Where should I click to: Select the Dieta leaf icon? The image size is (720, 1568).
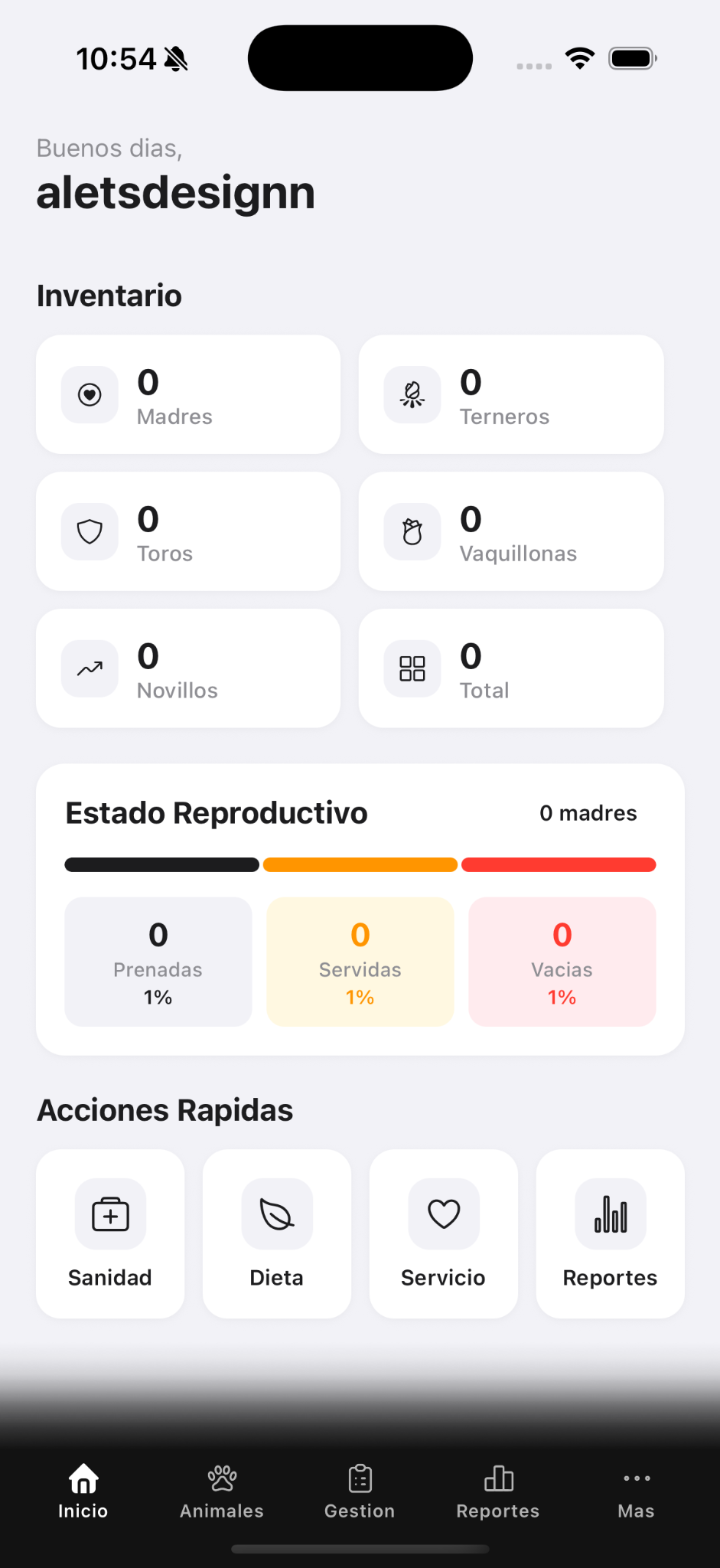(276, 1214)
